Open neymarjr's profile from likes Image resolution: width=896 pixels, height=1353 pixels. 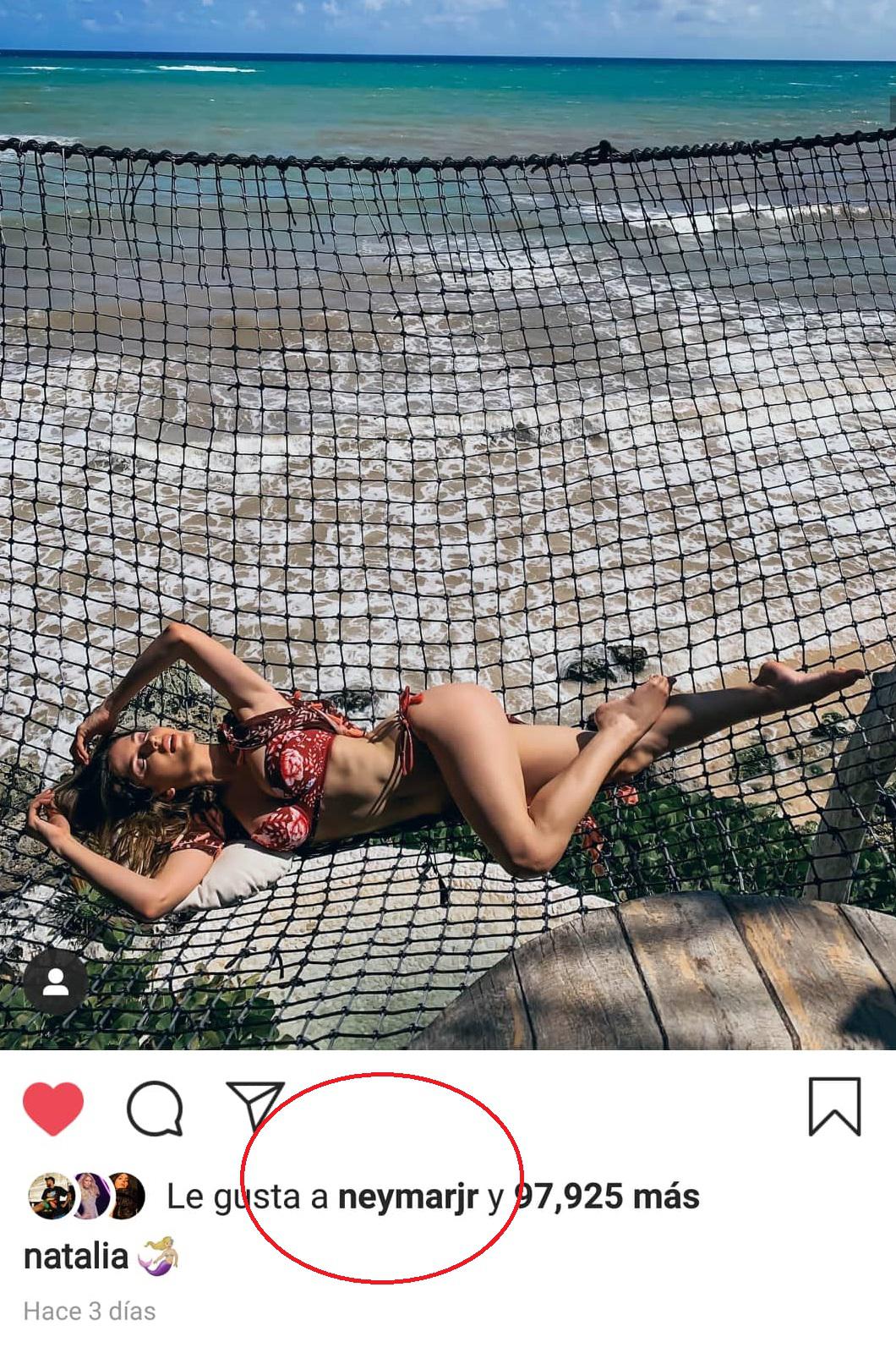click(x=407, y=1197)
